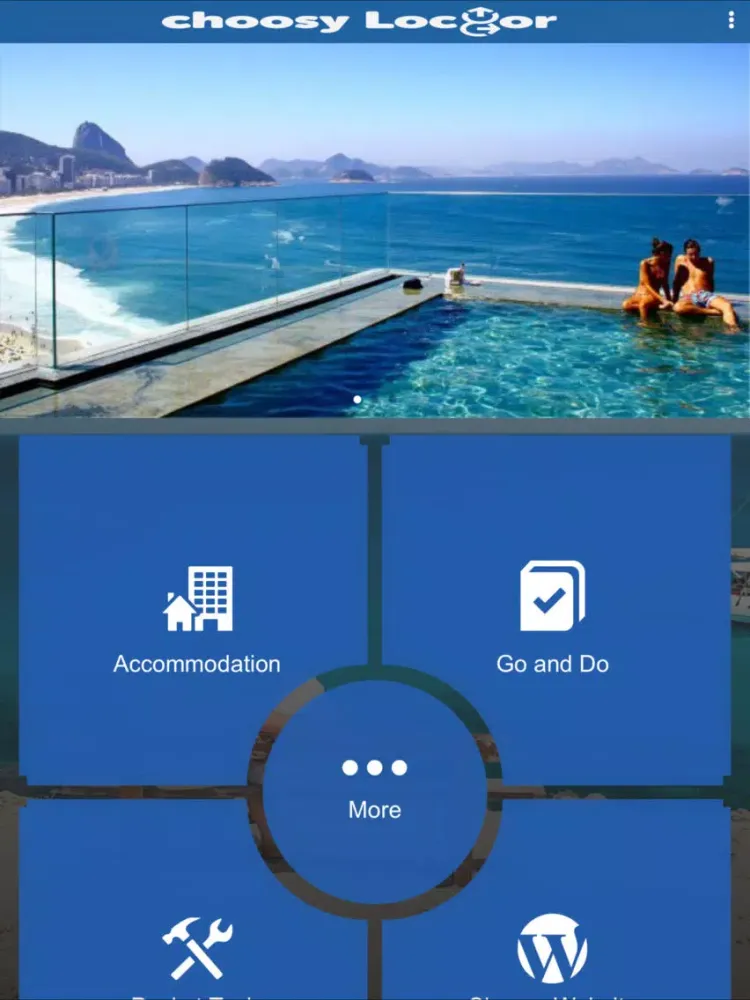Viewport: 750px width, 1000px height.
Task: Open the tile with hammer and wrench
Action: tap(197, 948)
